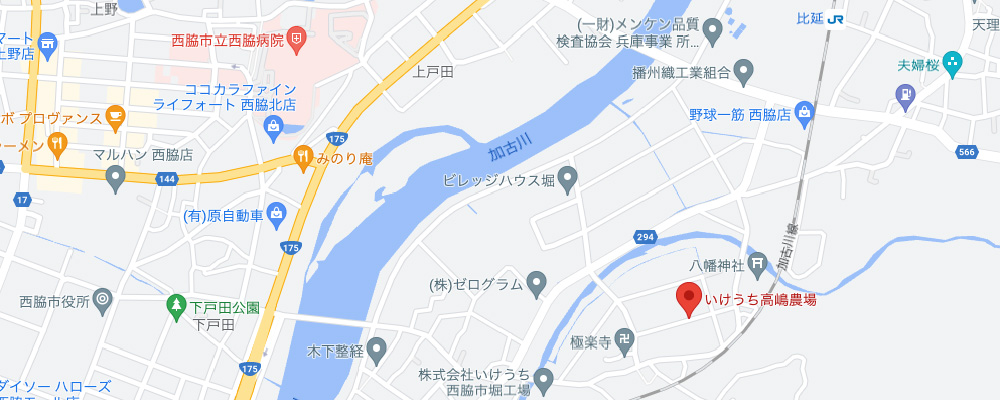
Task: Select the 木下整経 place marker
Action: pos(377,351)
